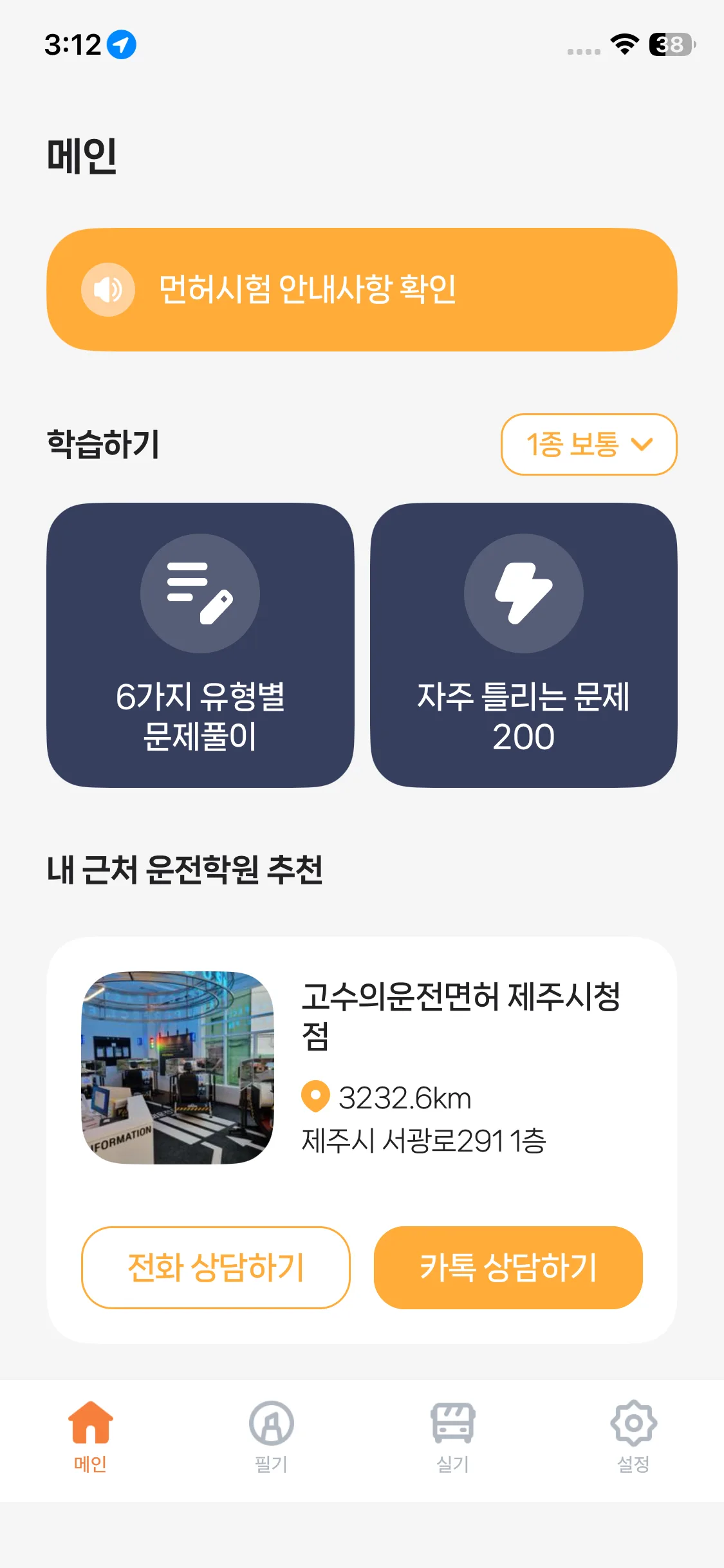Screen dimensions: 724x1568
Task: Tap 전화 상담하기 to call the academy
Action: click(x=216, y=1267)
